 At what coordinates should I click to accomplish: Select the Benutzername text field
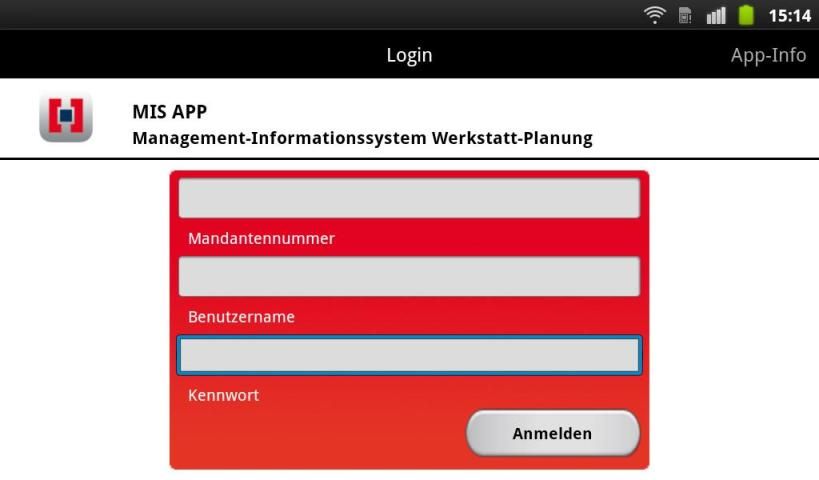pos(409,276)
